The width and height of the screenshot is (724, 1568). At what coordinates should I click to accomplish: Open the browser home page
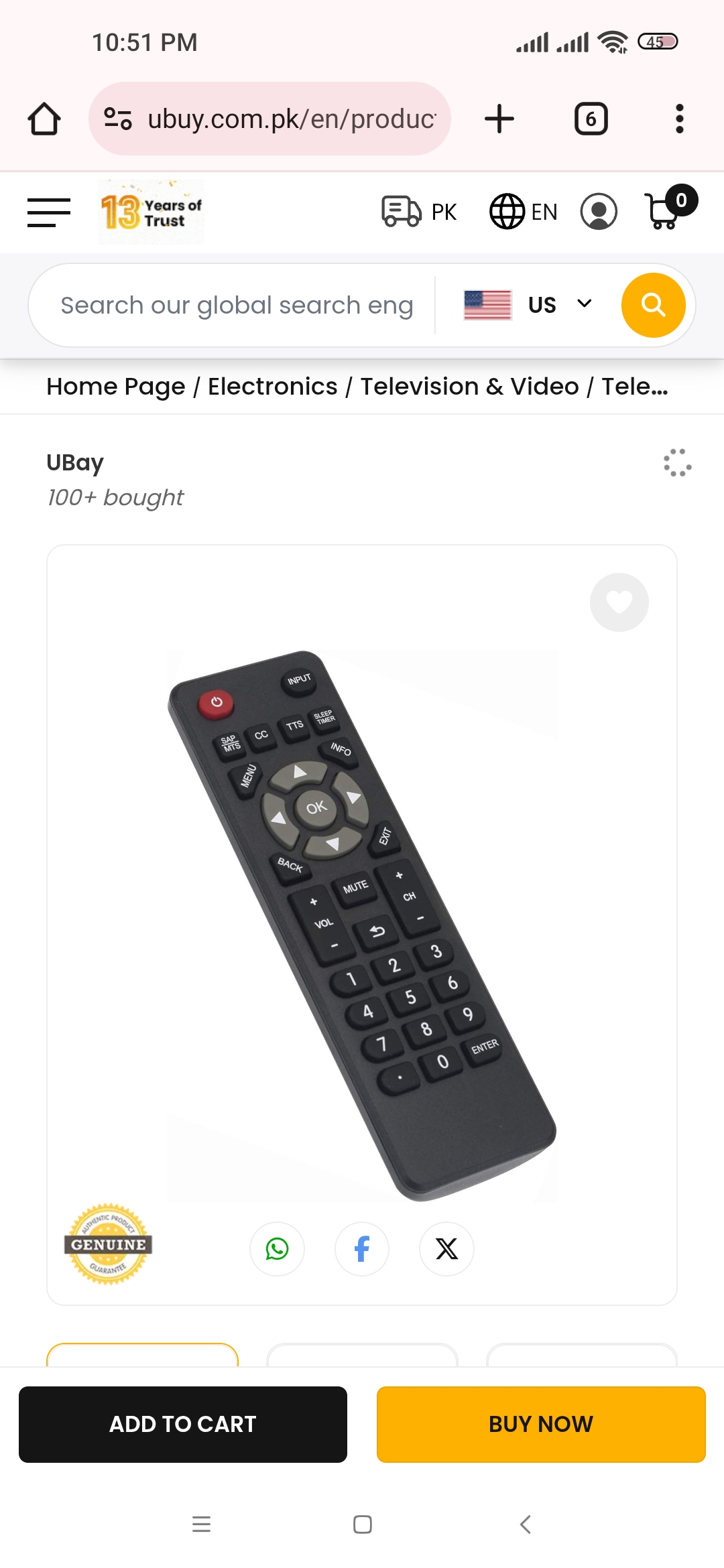click(44, 119)
